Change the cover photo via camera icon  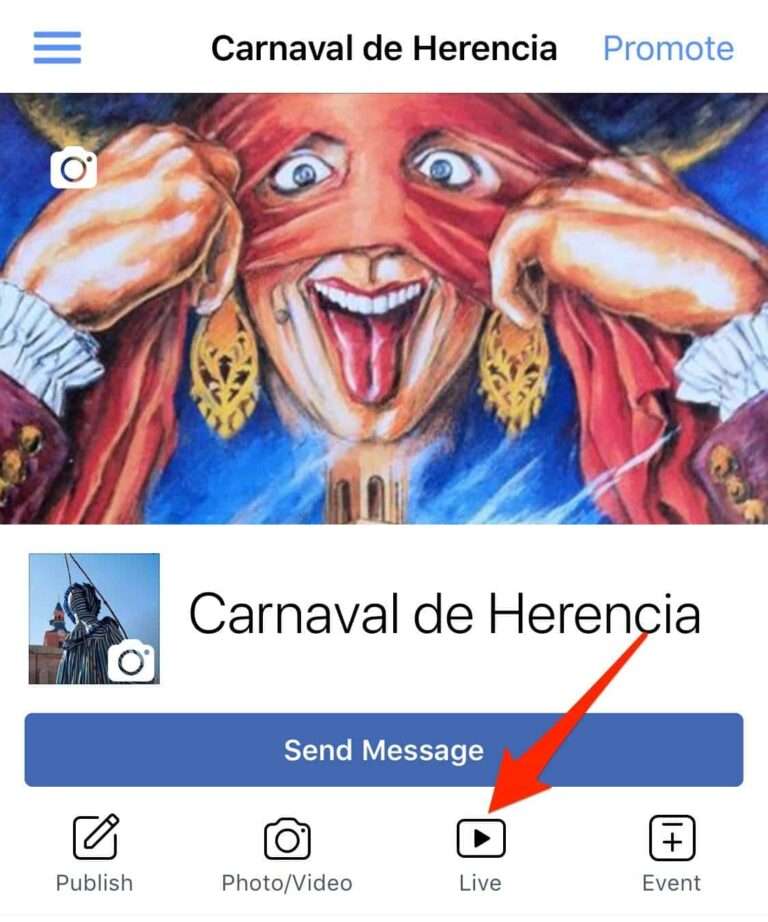[x=74, y=168]
